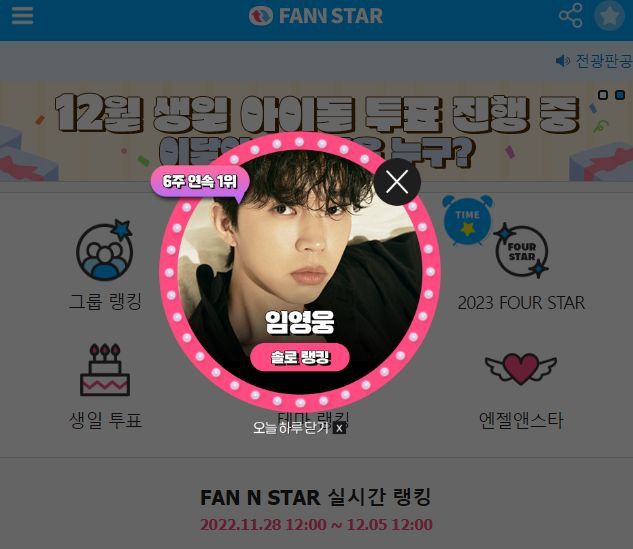The width and height of the screenshot is (633, 549).
Task: Close the popup with the X button
Action: point(397,182)
